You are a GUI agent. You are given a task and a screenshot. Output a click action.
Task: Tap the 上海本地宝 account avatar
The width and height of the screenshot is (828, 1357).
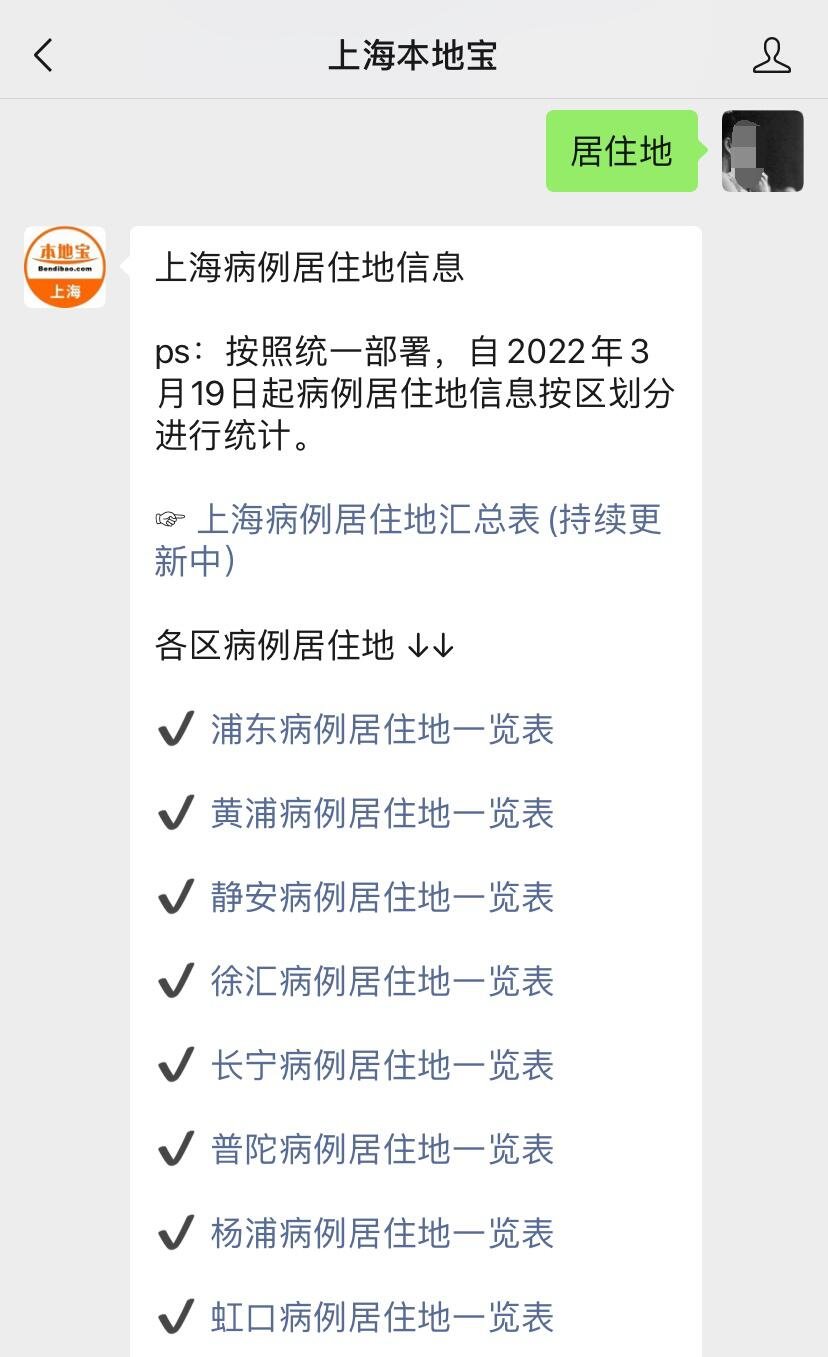tap(65, 267)
